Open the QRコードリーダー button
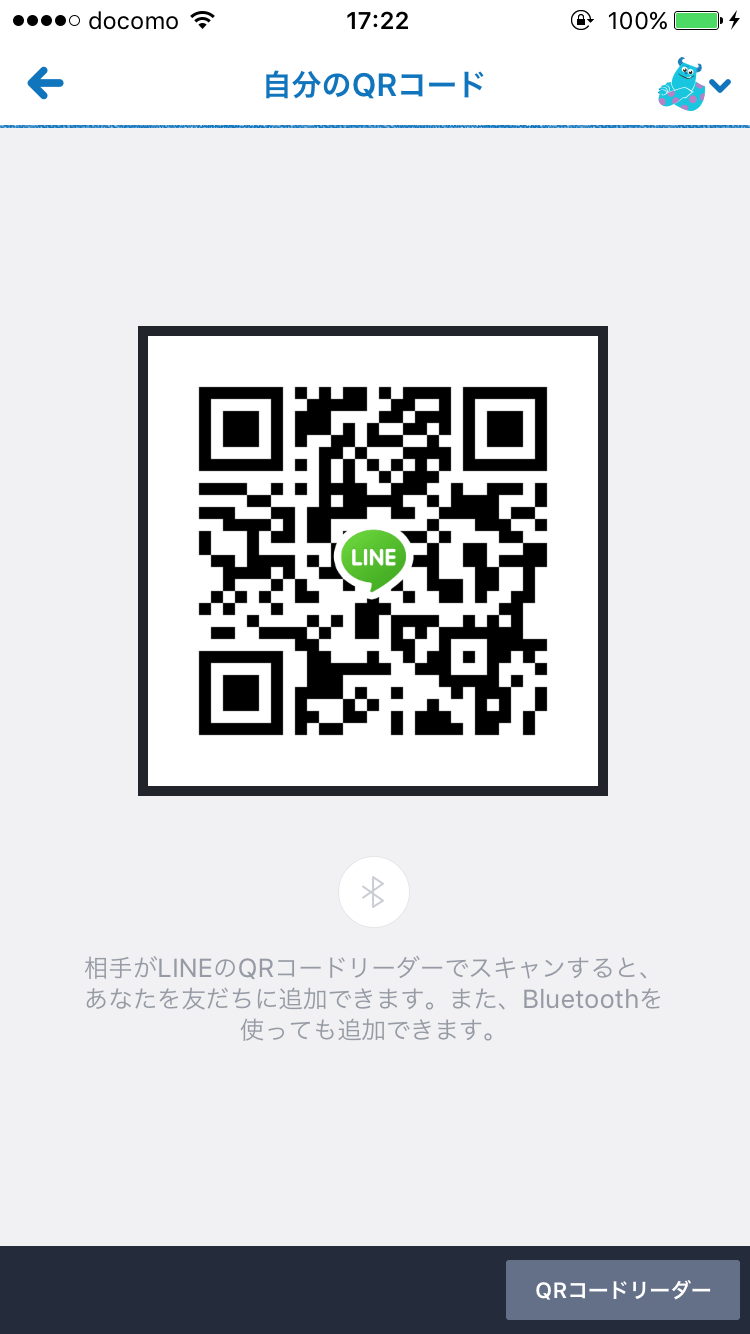 (x=622, y=1290)
